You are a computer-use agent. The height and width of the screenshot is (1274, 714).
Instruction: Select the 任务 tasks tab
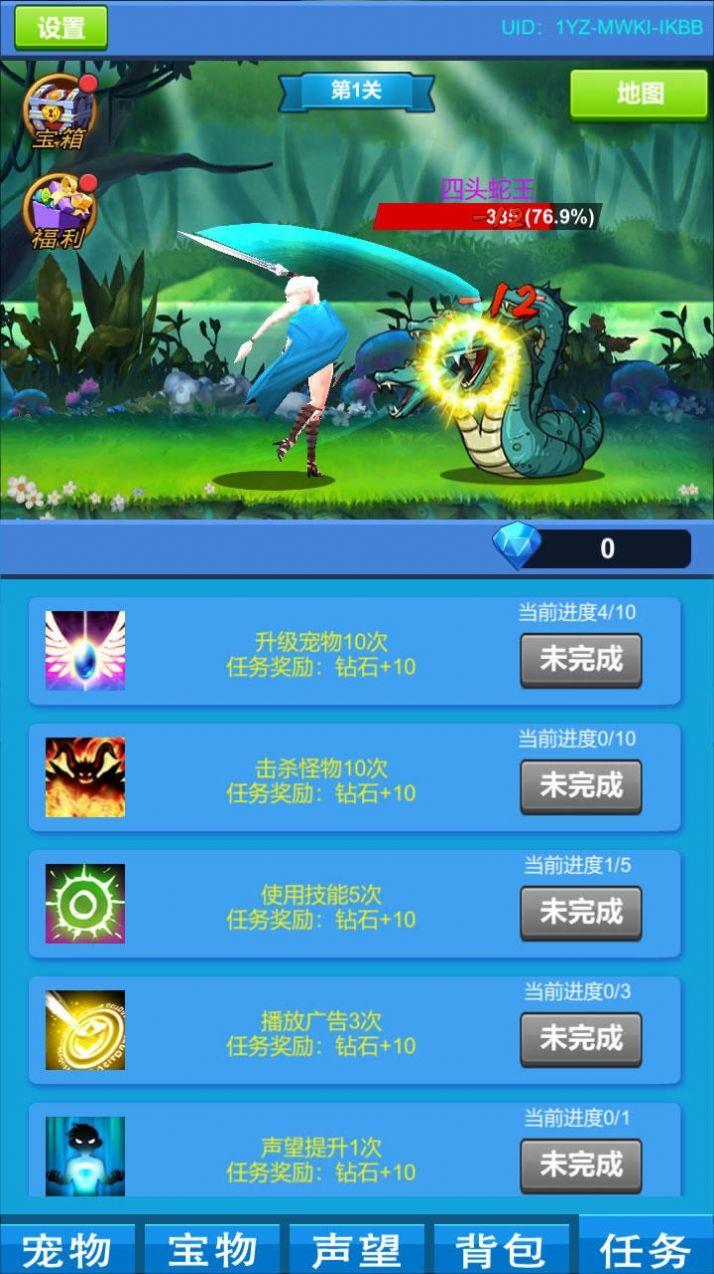[646, 1250]
